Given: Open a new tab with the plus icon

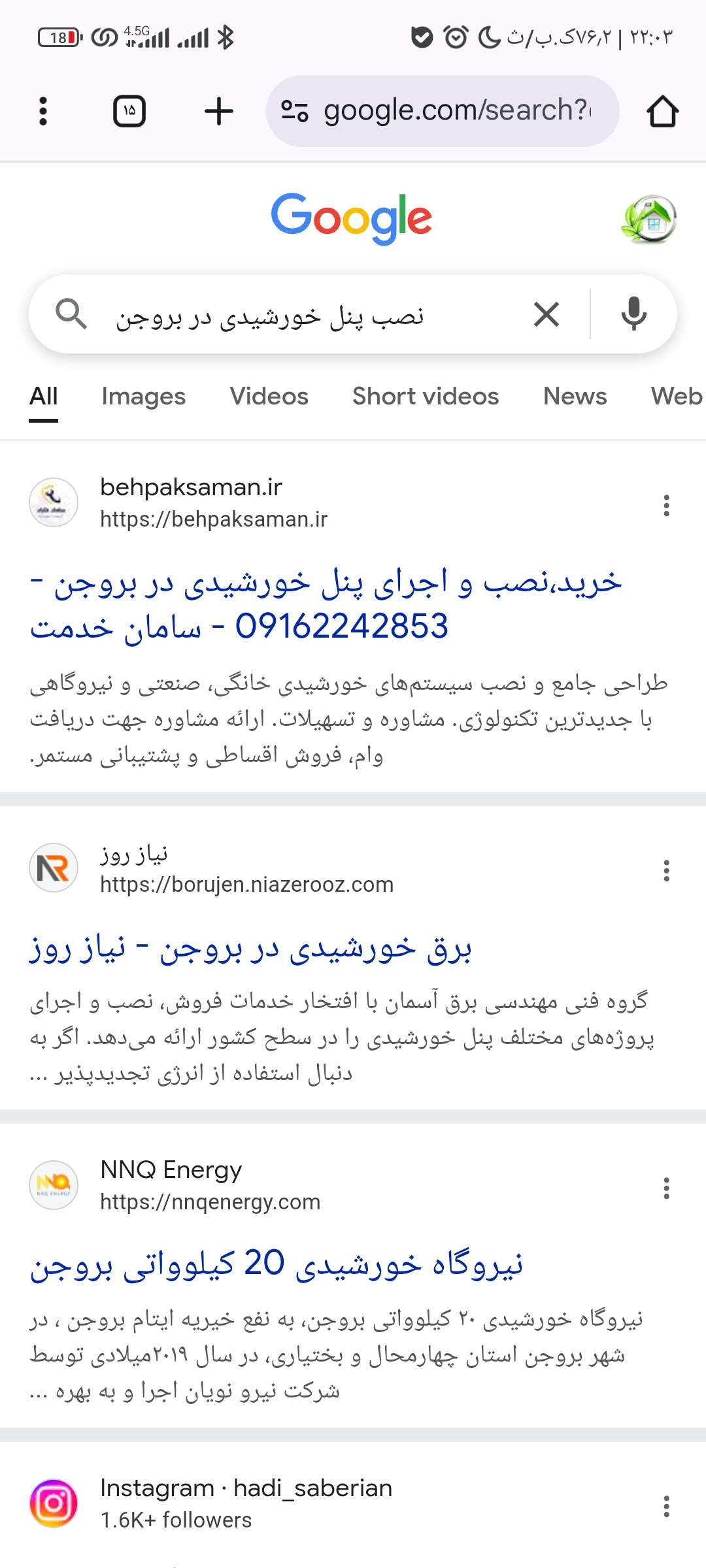Looking at the screenshot, I should (x=218, y=111).
